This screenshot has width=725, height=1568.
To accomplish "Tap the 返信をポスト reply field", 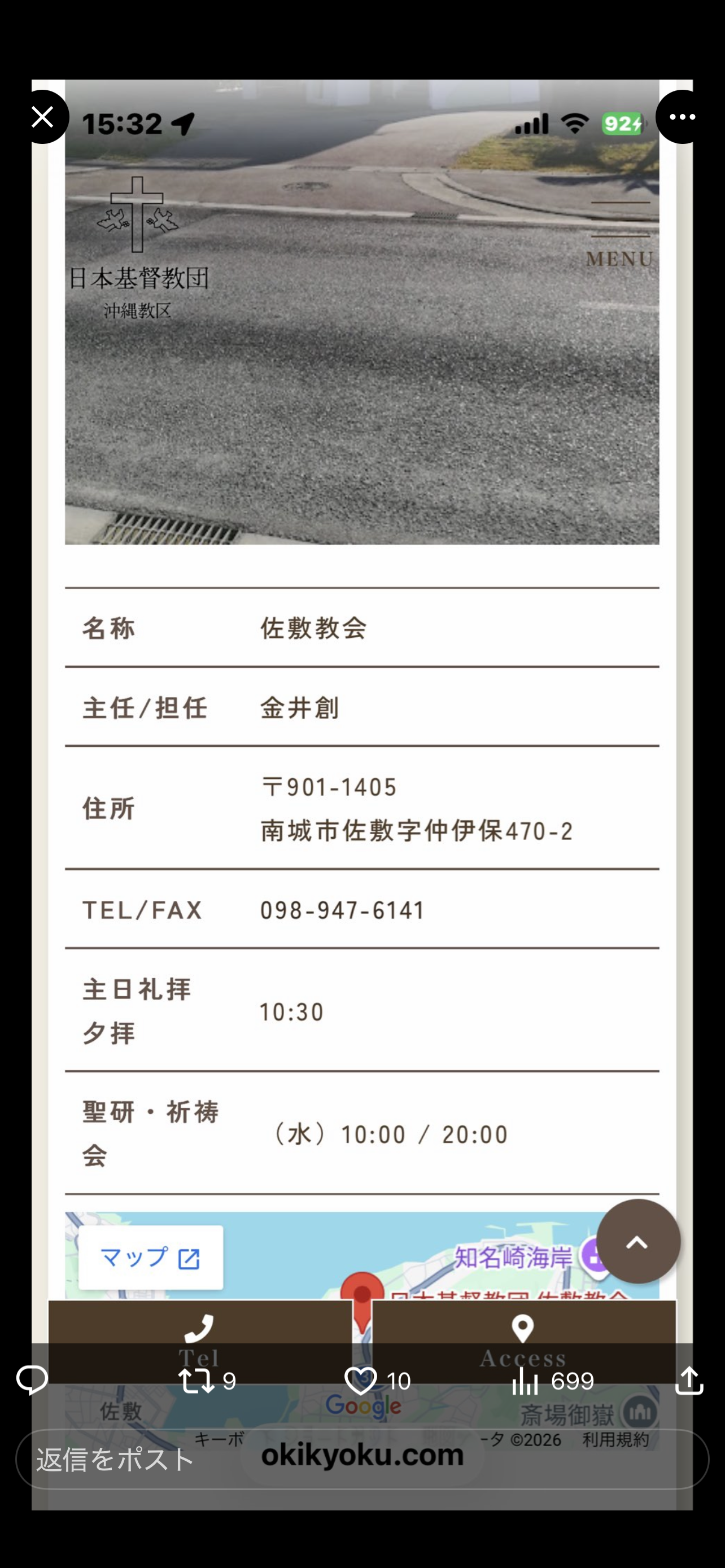I will pyautogui.click(x=362, y=1458).
